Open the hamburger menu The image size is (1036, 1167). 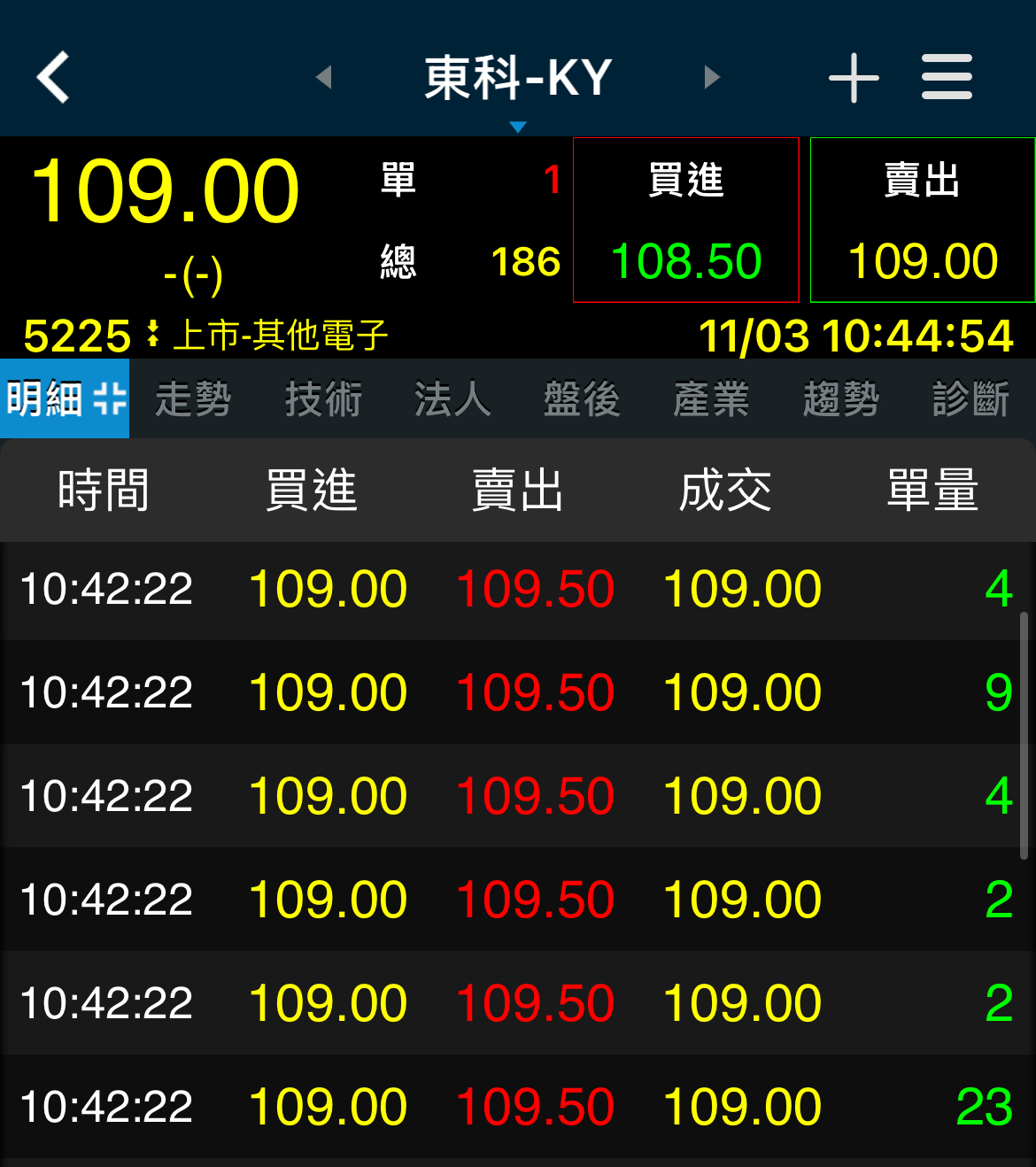[x=947, y=78]
